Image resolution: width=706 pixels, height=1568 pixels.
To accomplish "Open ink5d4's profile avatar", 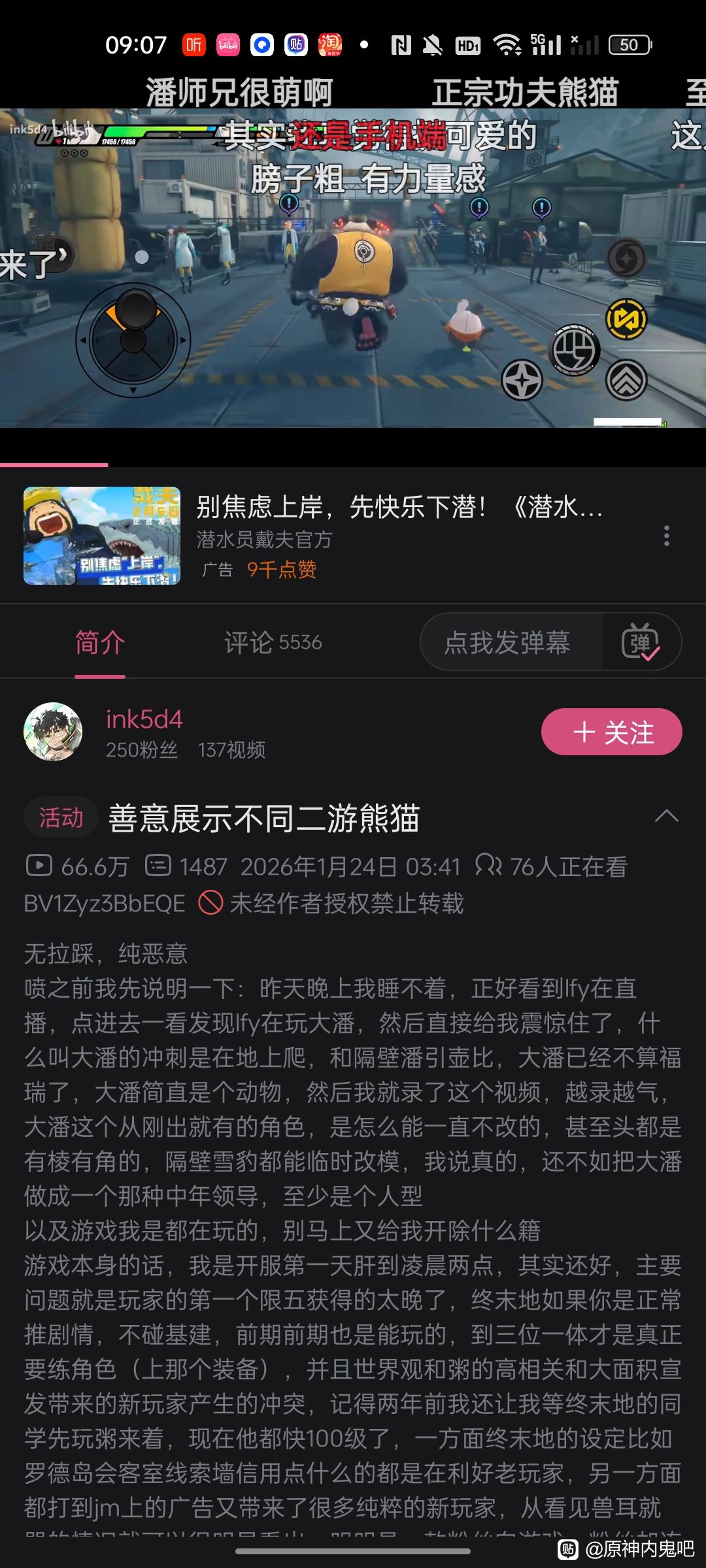I will click(x=53, y=732).
